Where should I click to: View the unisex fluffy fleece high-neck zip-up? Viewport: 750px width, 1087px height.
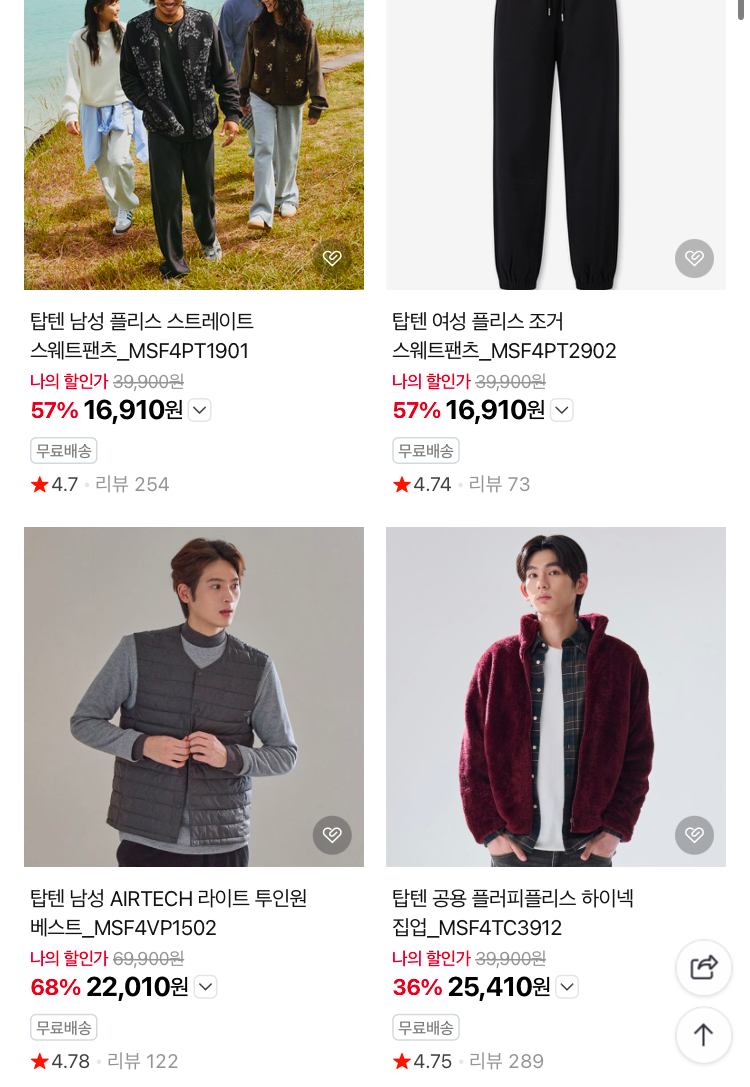pyautogui.click(x=512, y=913)
